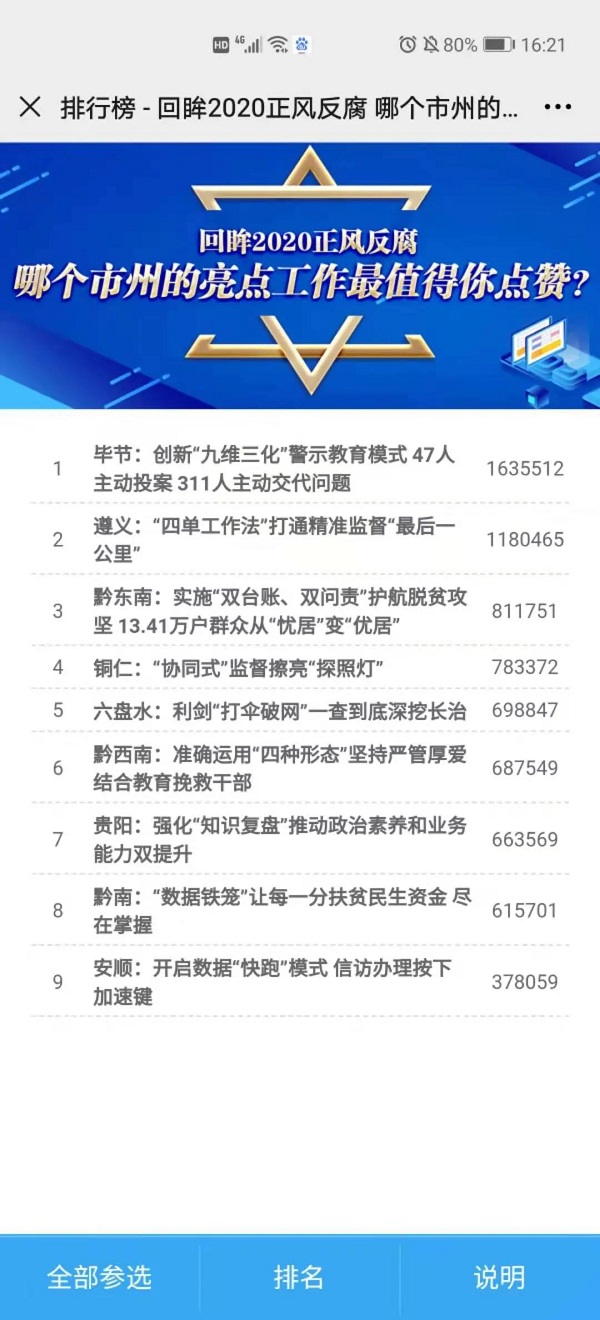The width and height of the screenshot is (600, 1320).
Task: Open the 毕节 entry ranked first
Action: [300, 469]
